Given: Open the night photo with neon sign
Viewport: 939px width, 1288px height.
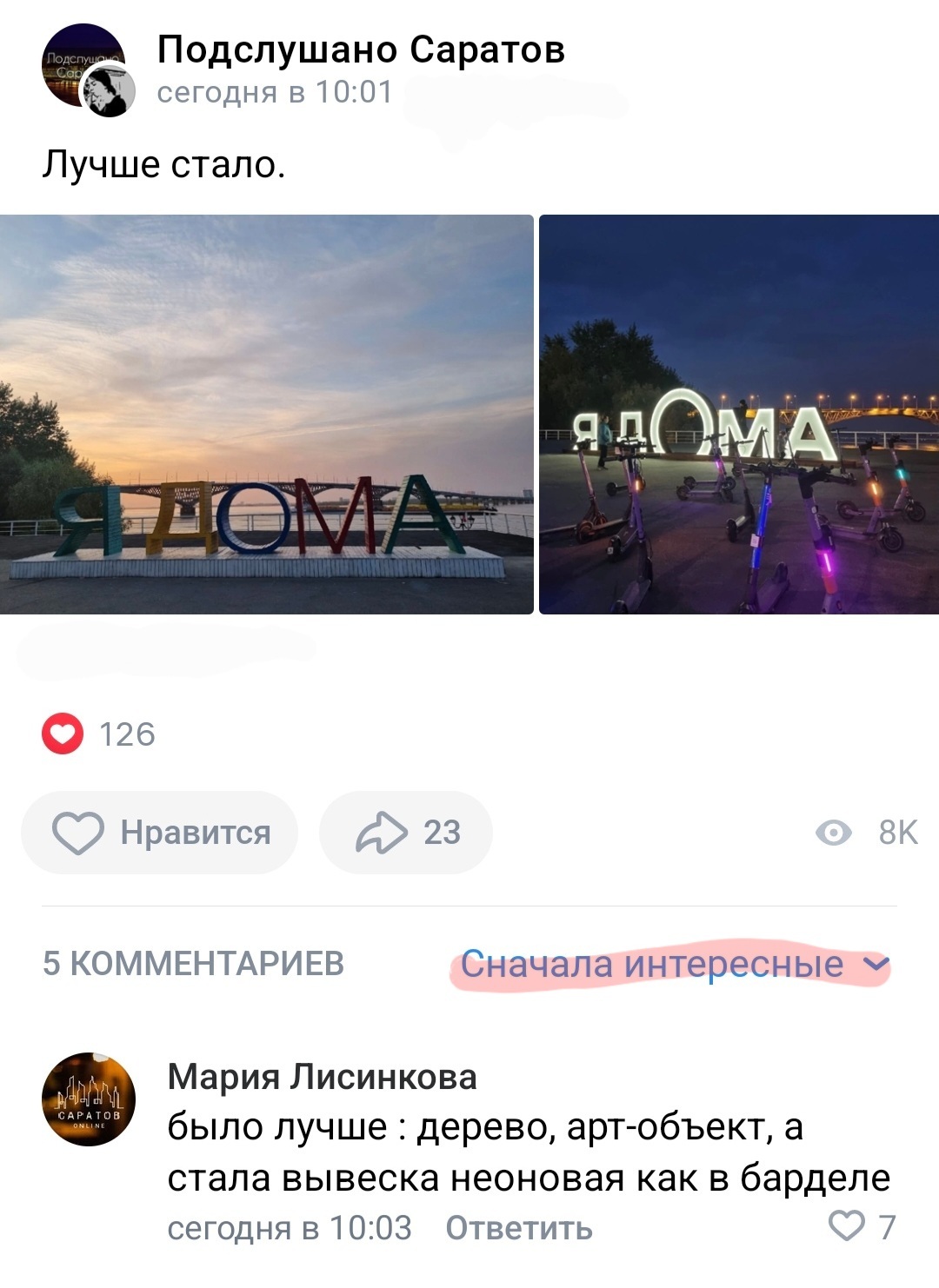Looking at the screenshot, I should [x=738, y=414].
